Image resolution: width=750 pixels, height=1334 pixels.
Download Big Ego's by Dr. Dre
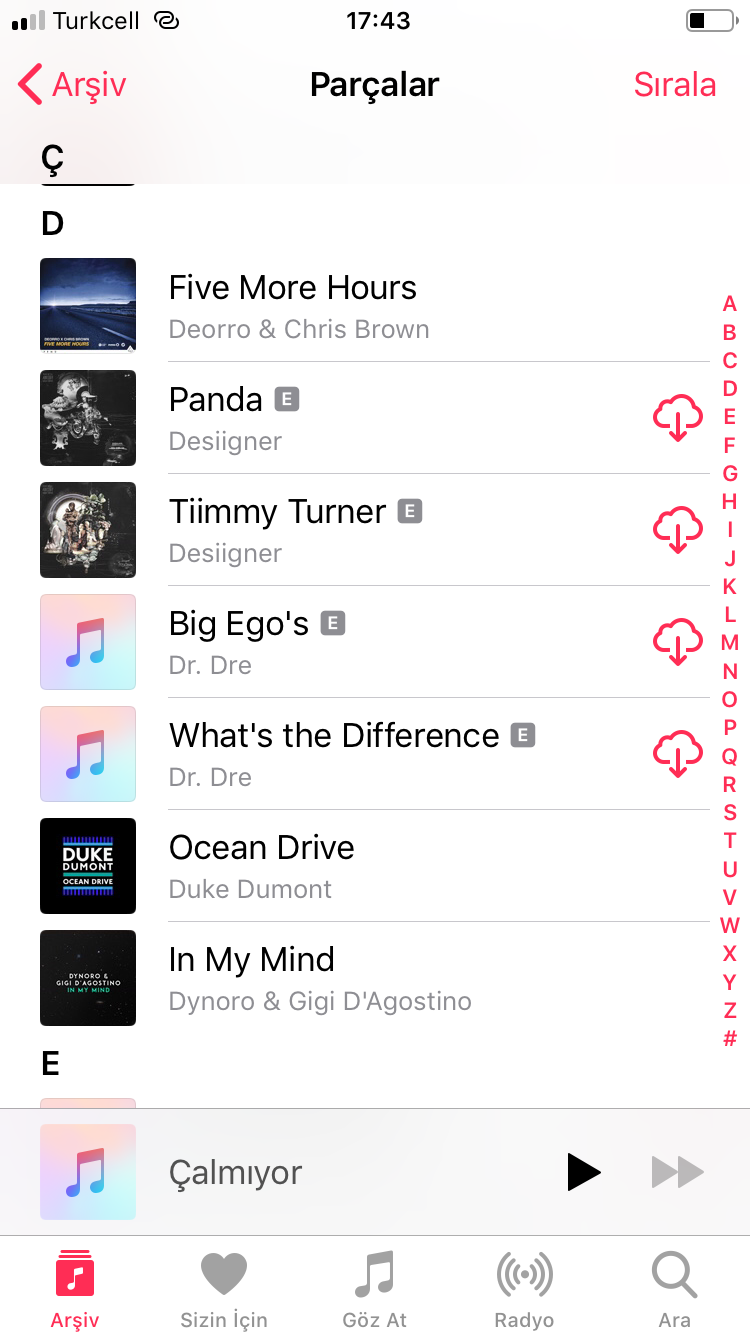(677, 642)
